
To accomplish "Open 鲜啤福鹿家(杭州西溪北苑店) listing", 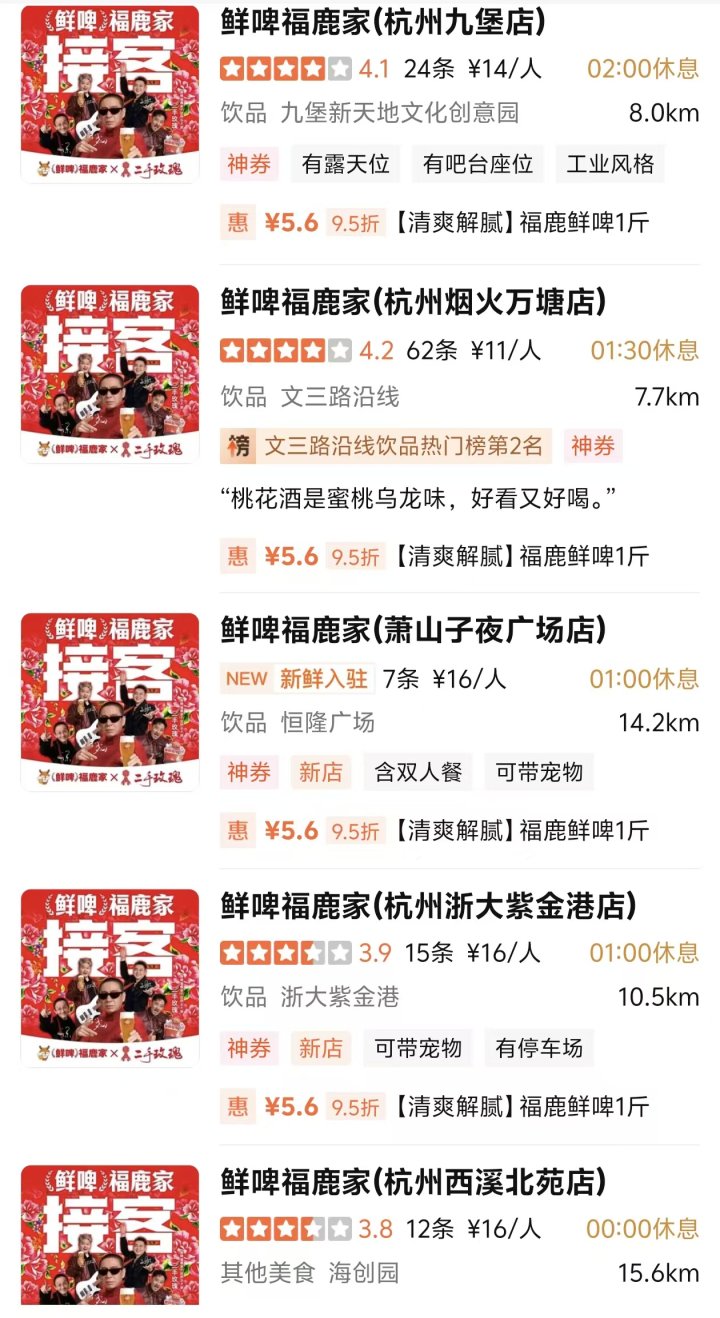I will (x=413, y=1182).
